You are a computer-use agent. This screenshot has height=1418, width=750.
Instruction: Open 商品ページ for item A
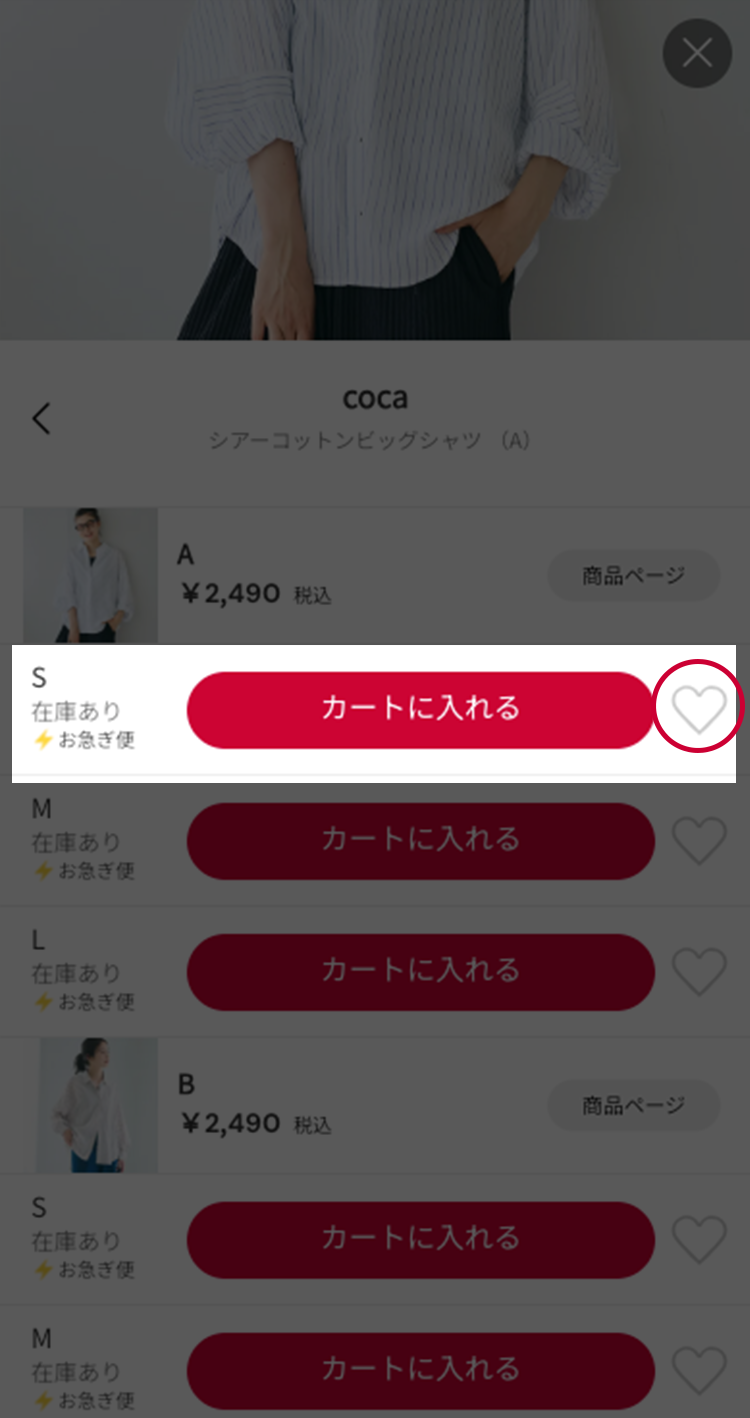tap(633, 576)
